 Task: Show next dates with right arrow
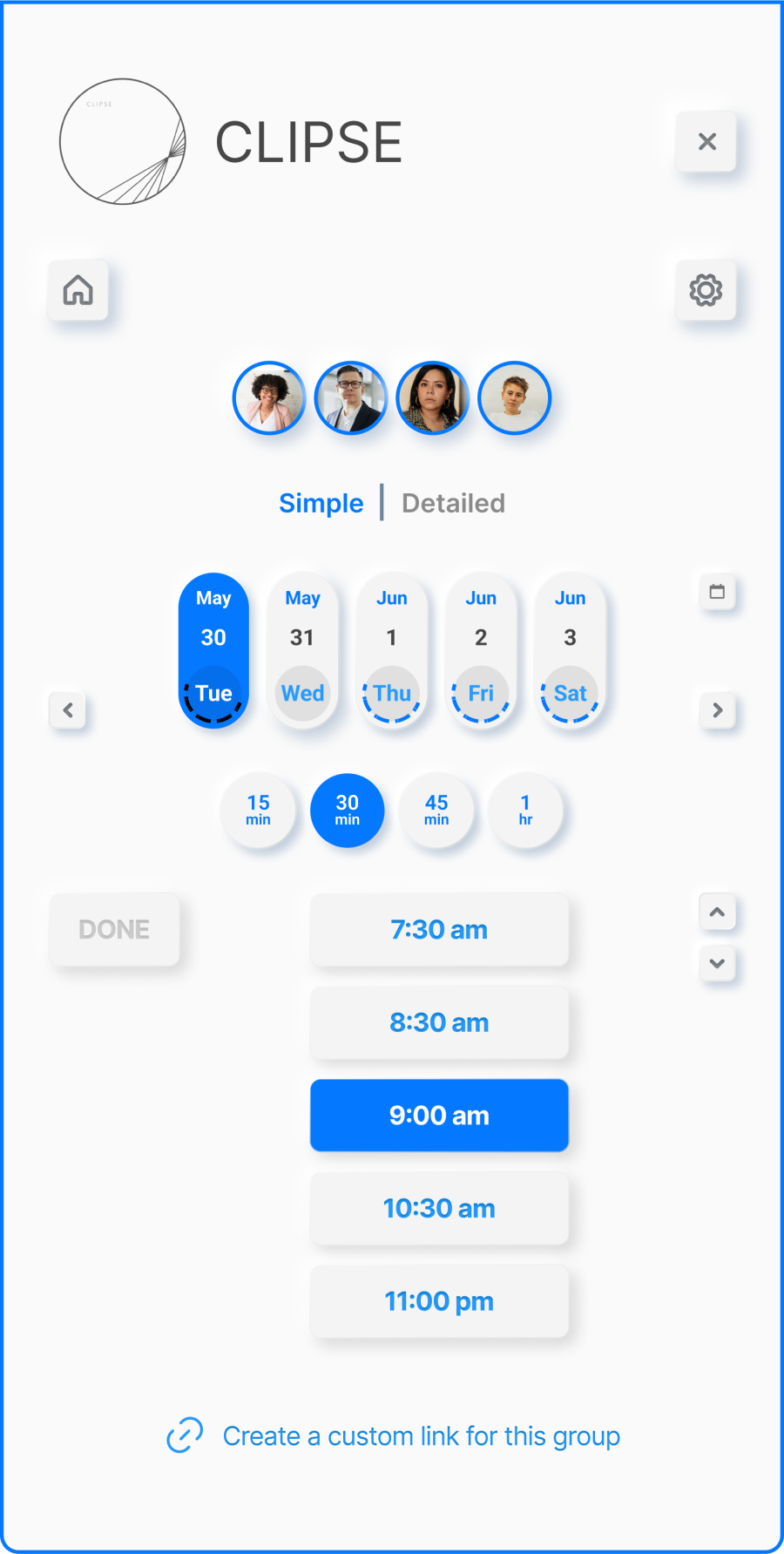717,710
